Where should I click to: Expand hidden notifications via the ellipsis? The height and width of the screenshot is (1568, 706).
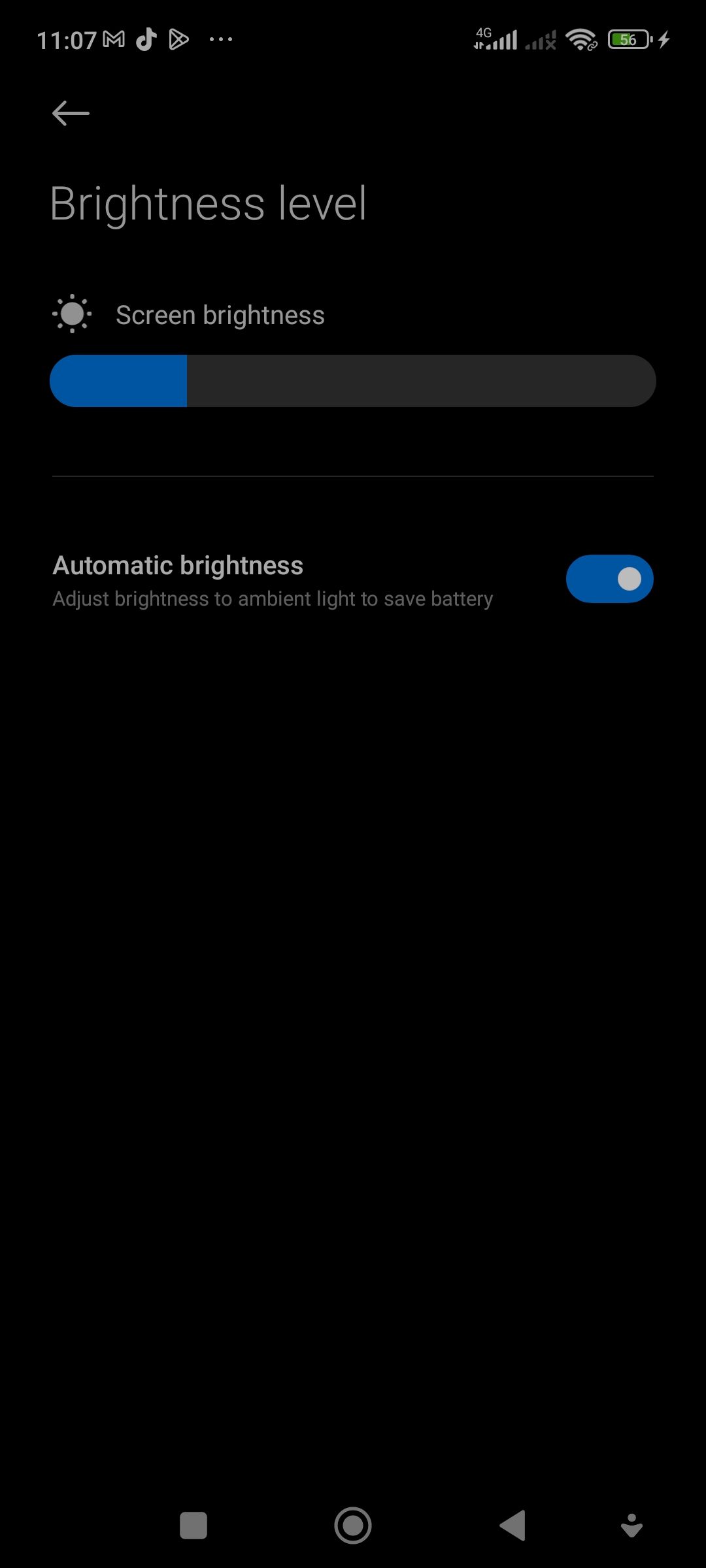(x=221, y=39)
